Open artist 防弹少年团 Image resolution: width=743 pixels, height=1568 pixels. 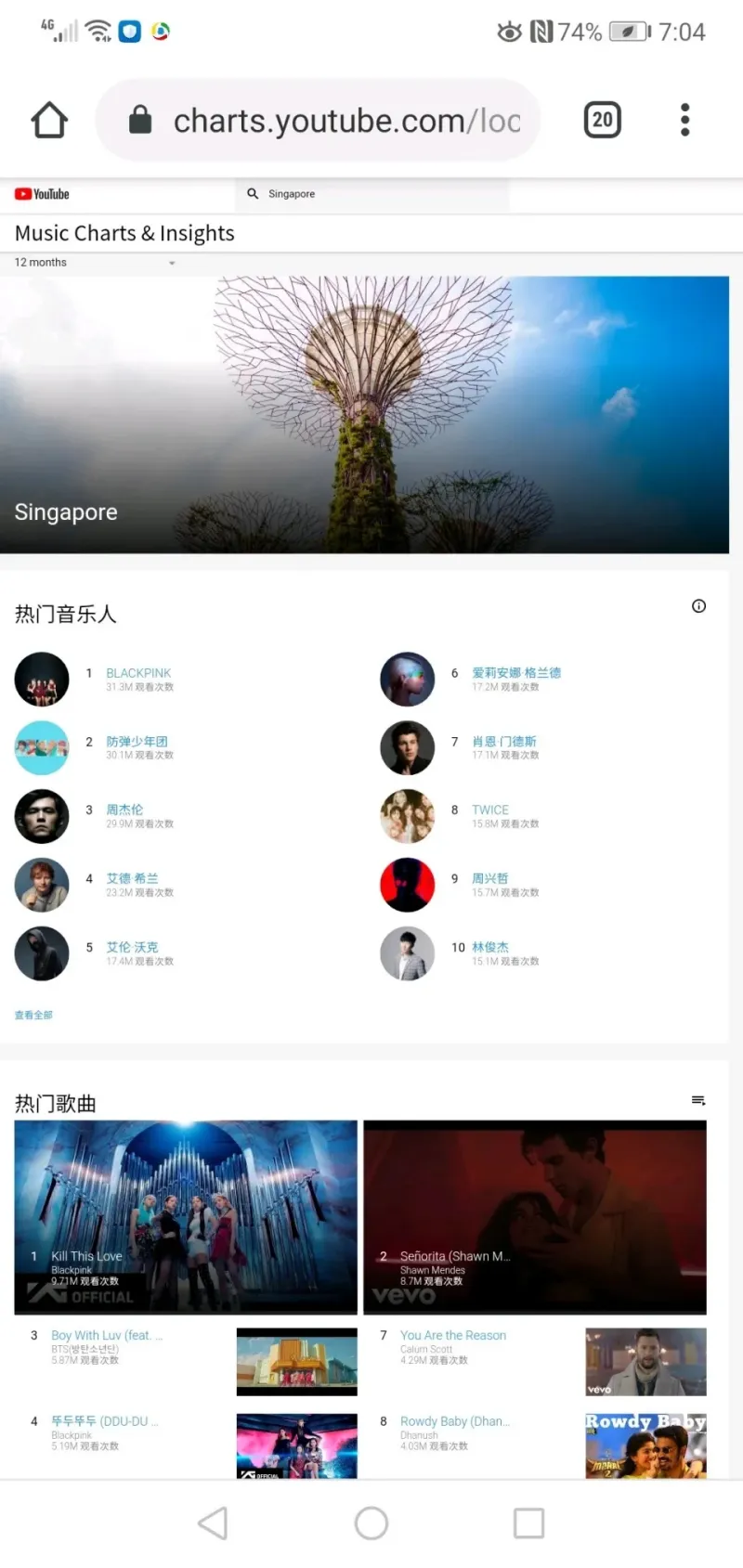tap(137, 742)
